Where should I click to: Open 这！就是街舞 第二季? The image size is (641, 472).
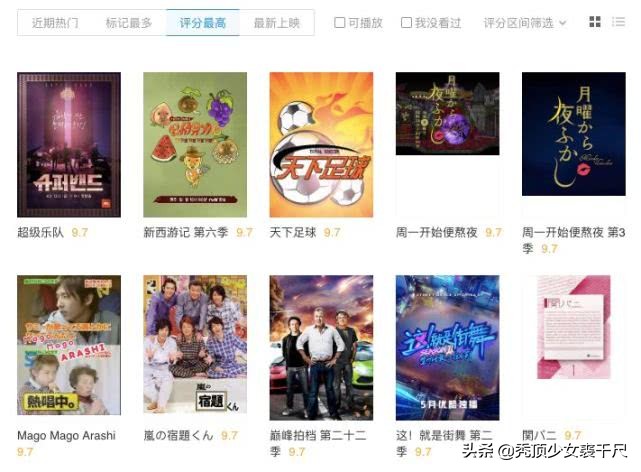(x=447, y=345)
